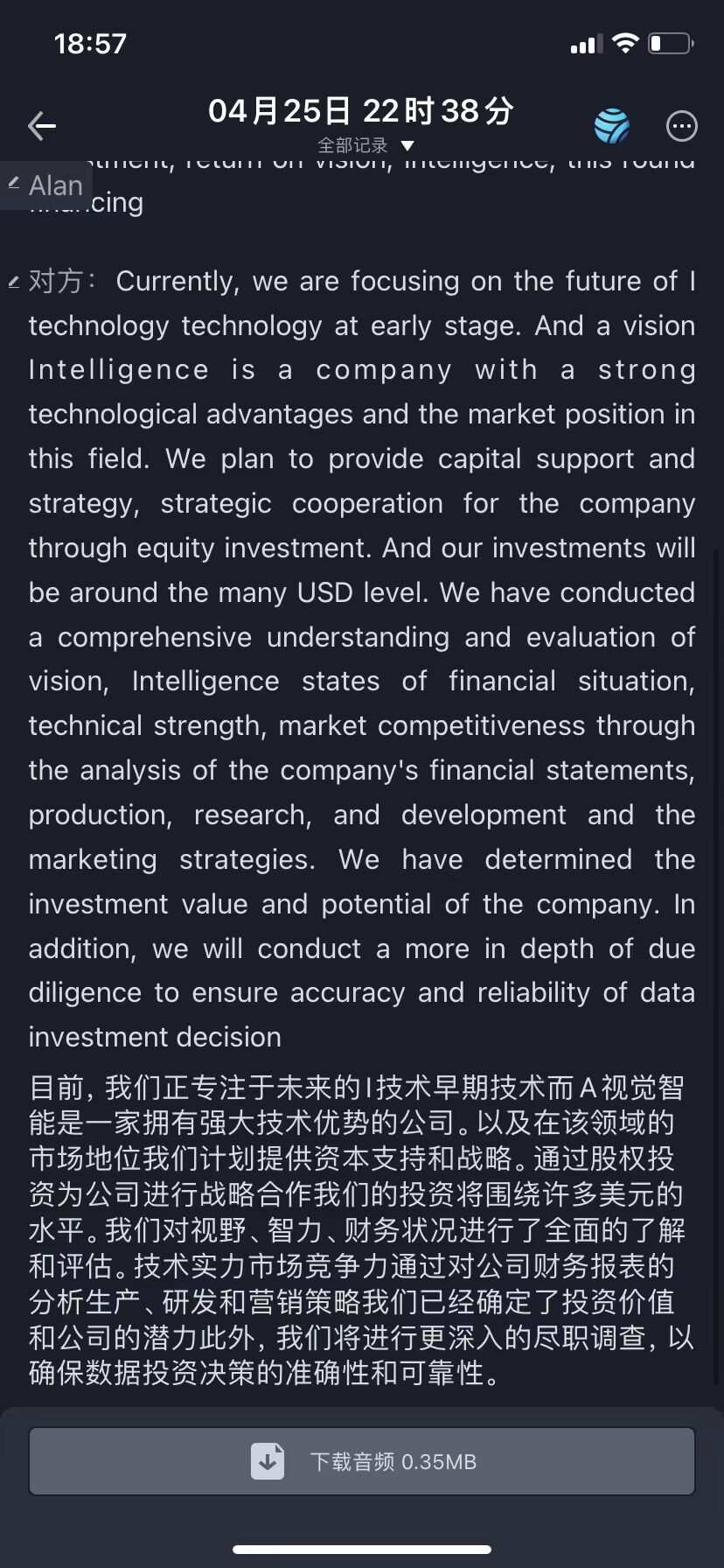Tap the blue globe icon in header

(x=611, y=126)
